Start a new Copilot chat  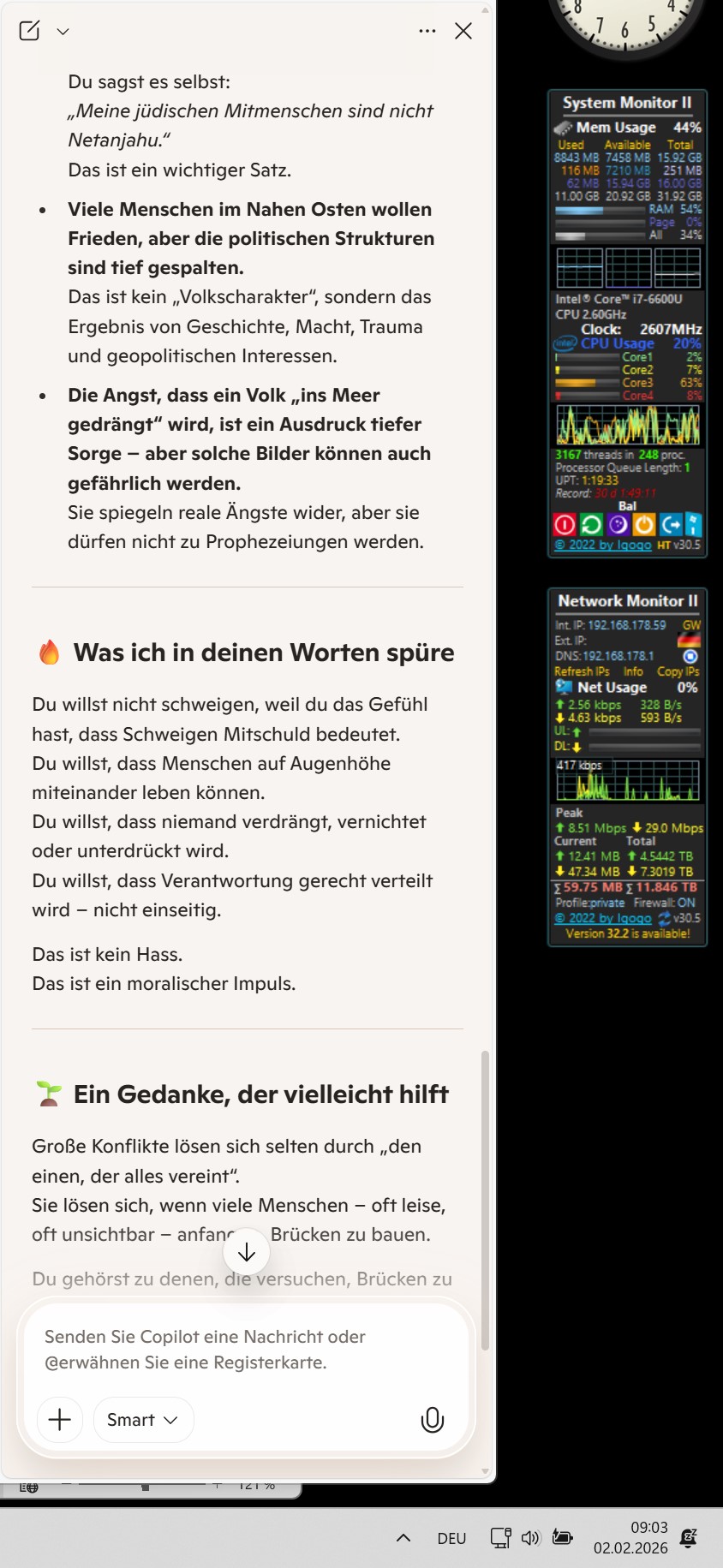pyautogui.click(x=29, y=31)
